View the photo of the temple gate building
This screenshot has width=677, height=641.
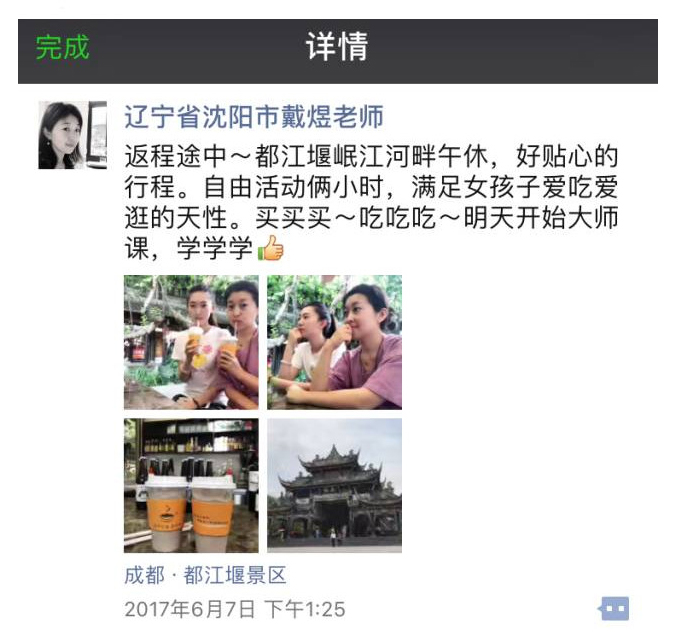tap(334, 485)
